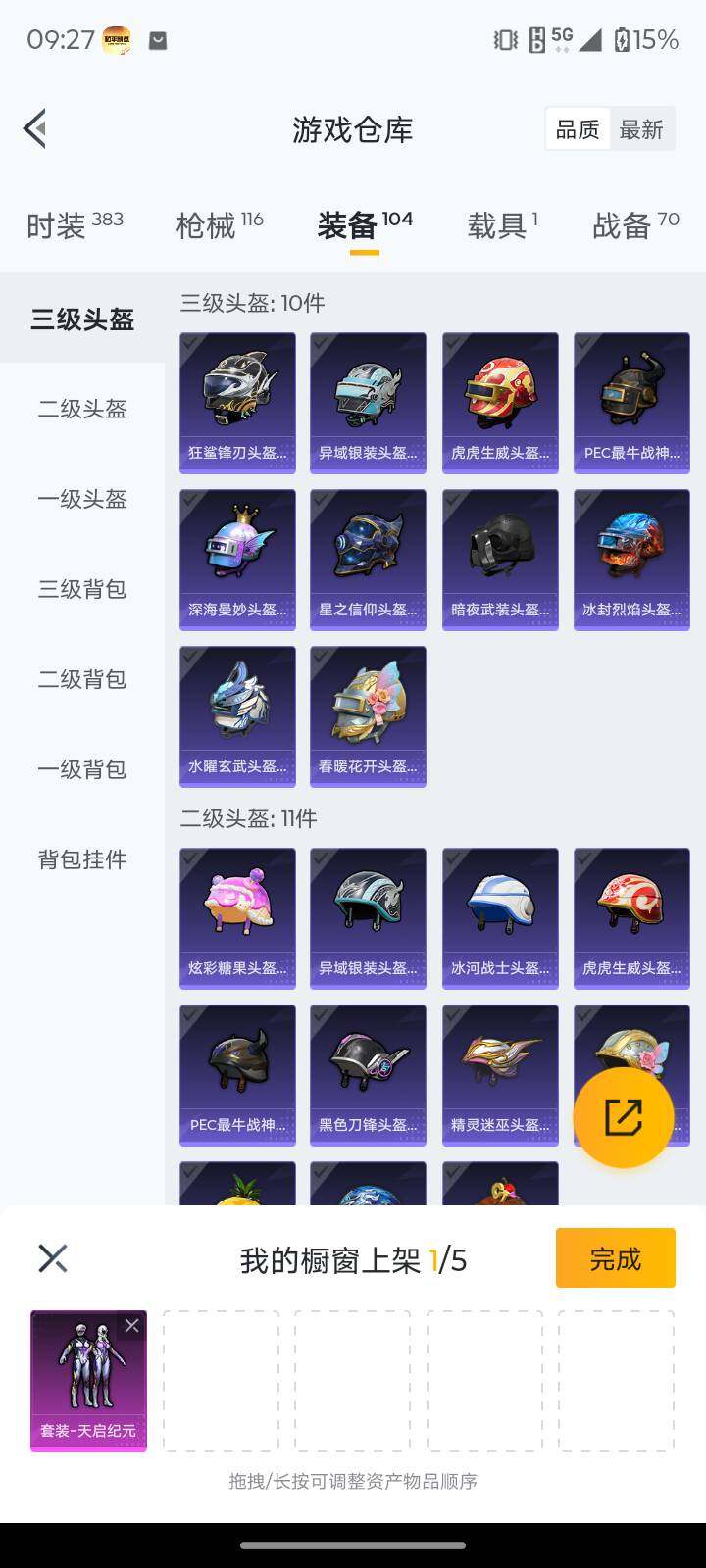Switch sorting to 品质
This screenshot has width=706, height=1568.
pos(578,128)
